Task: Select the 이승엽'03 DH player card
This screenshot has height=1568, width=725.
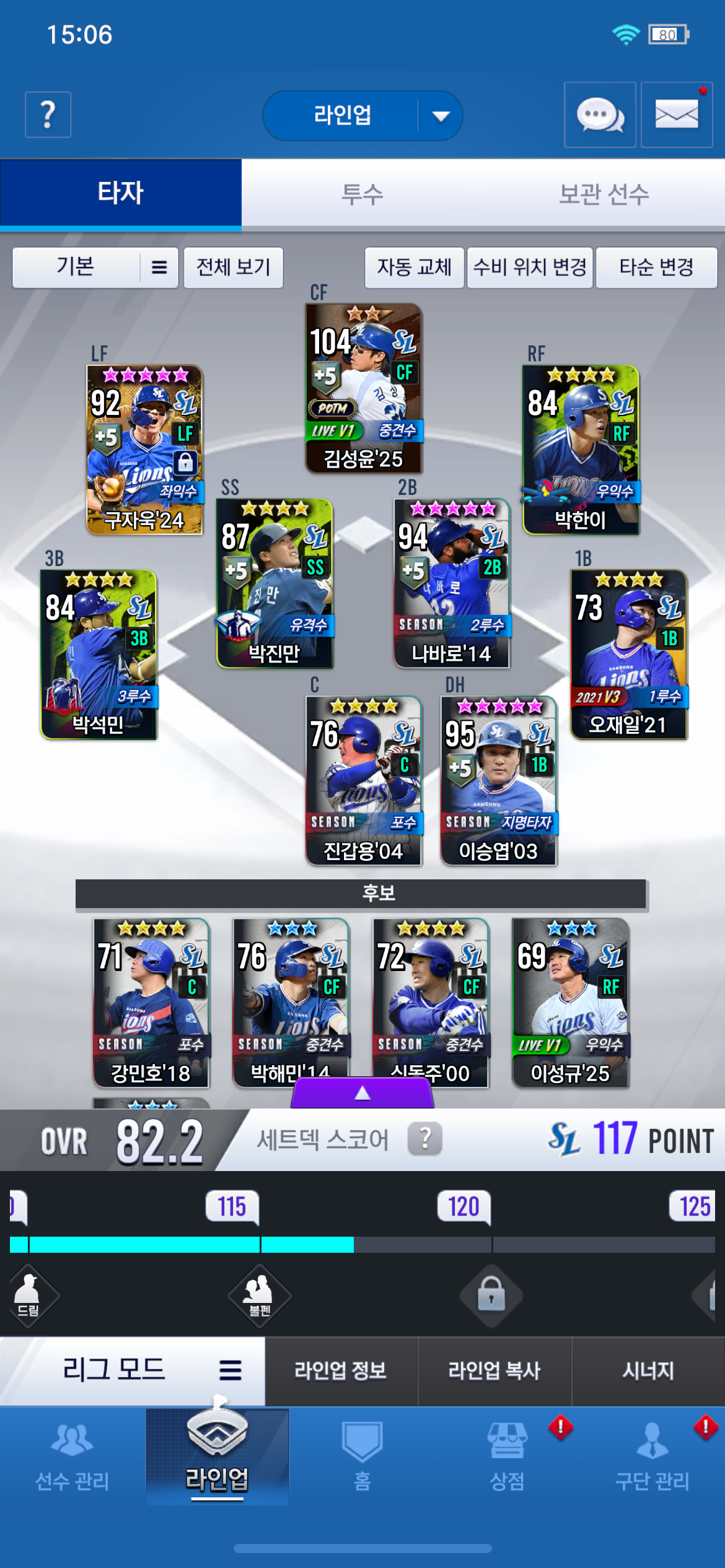Action: click(498, 780)
